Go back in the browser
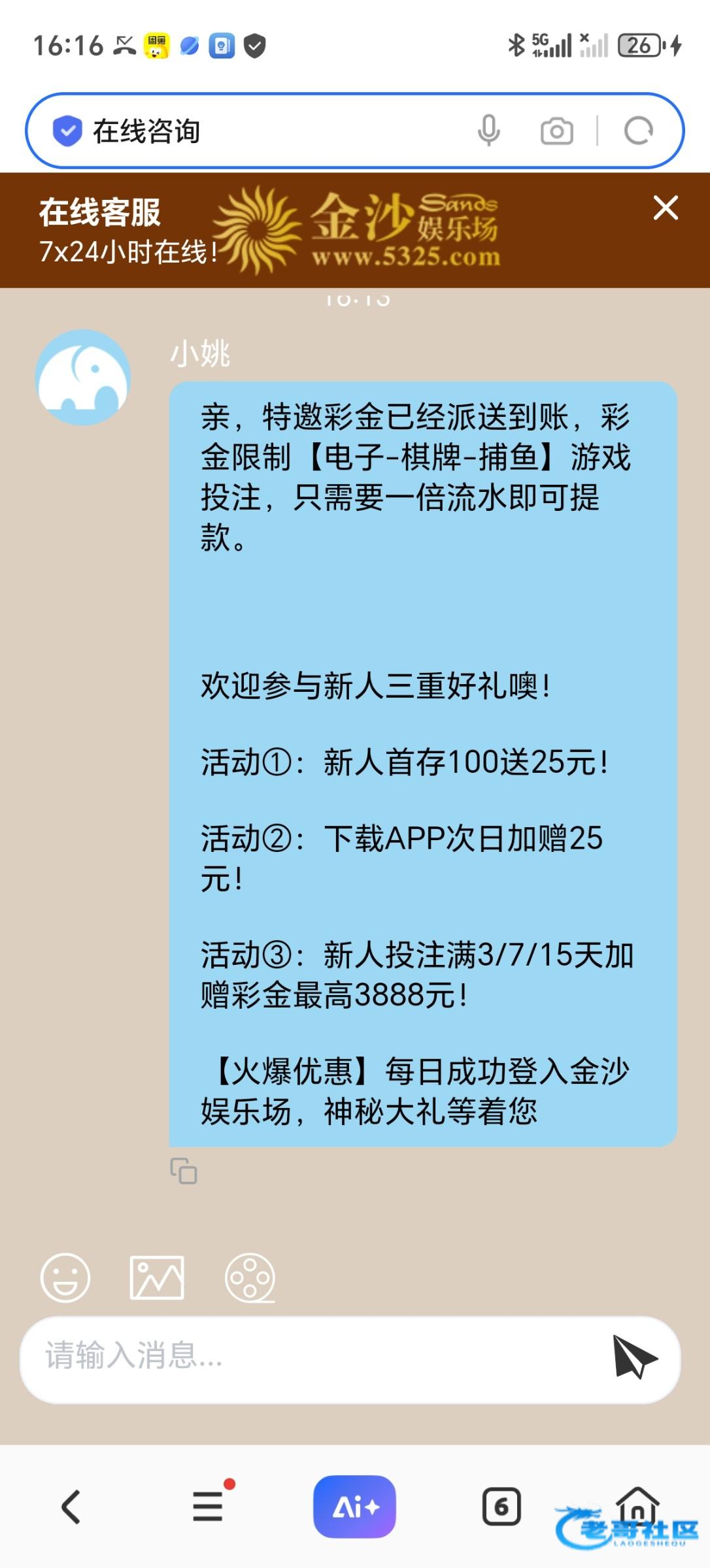The height and width of the screenshot is (1568, 710). click(x=71, y=1507)
